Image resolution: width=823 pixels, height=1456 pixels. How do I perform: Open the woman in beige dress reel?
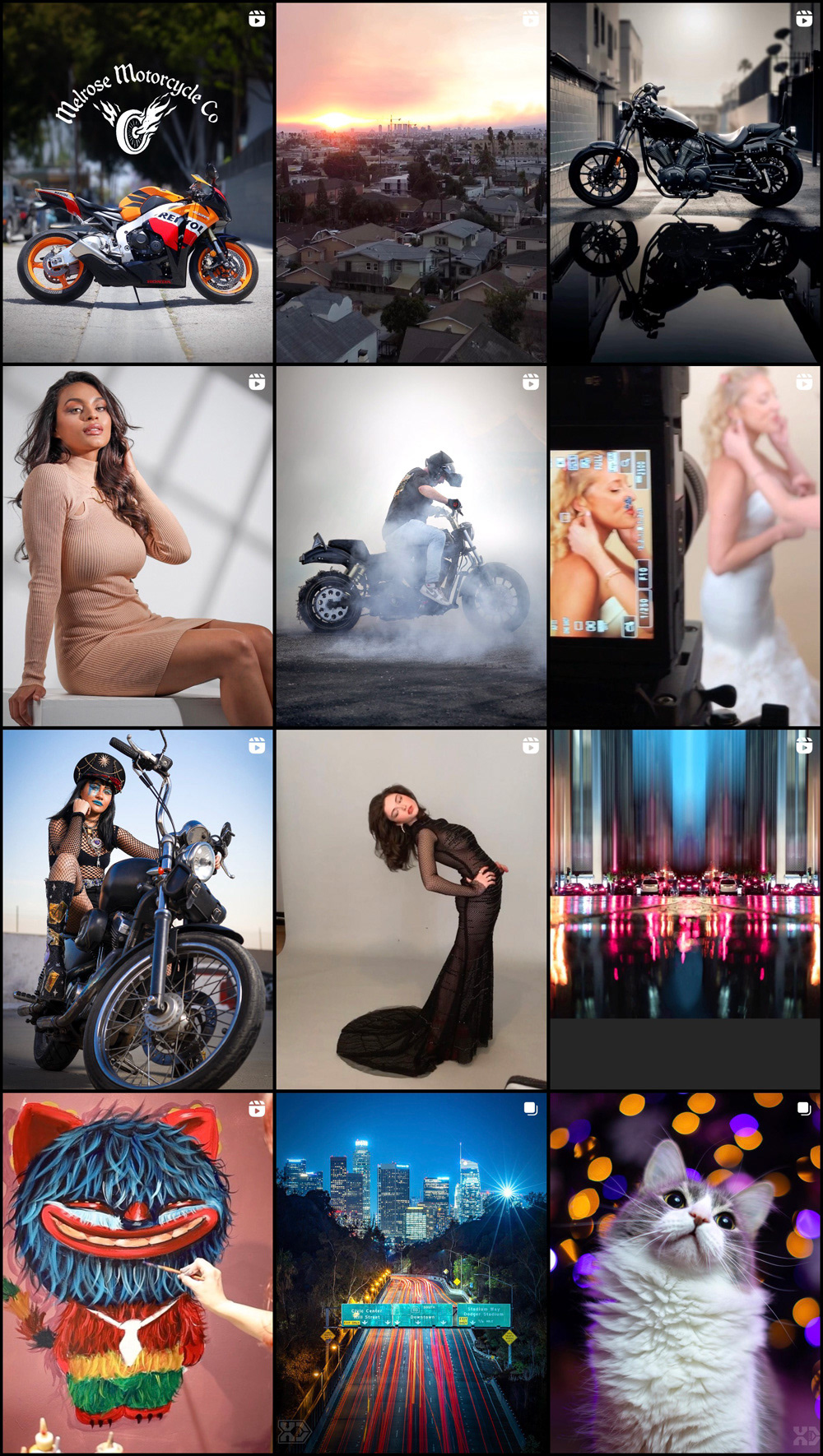tap(137, 546)
